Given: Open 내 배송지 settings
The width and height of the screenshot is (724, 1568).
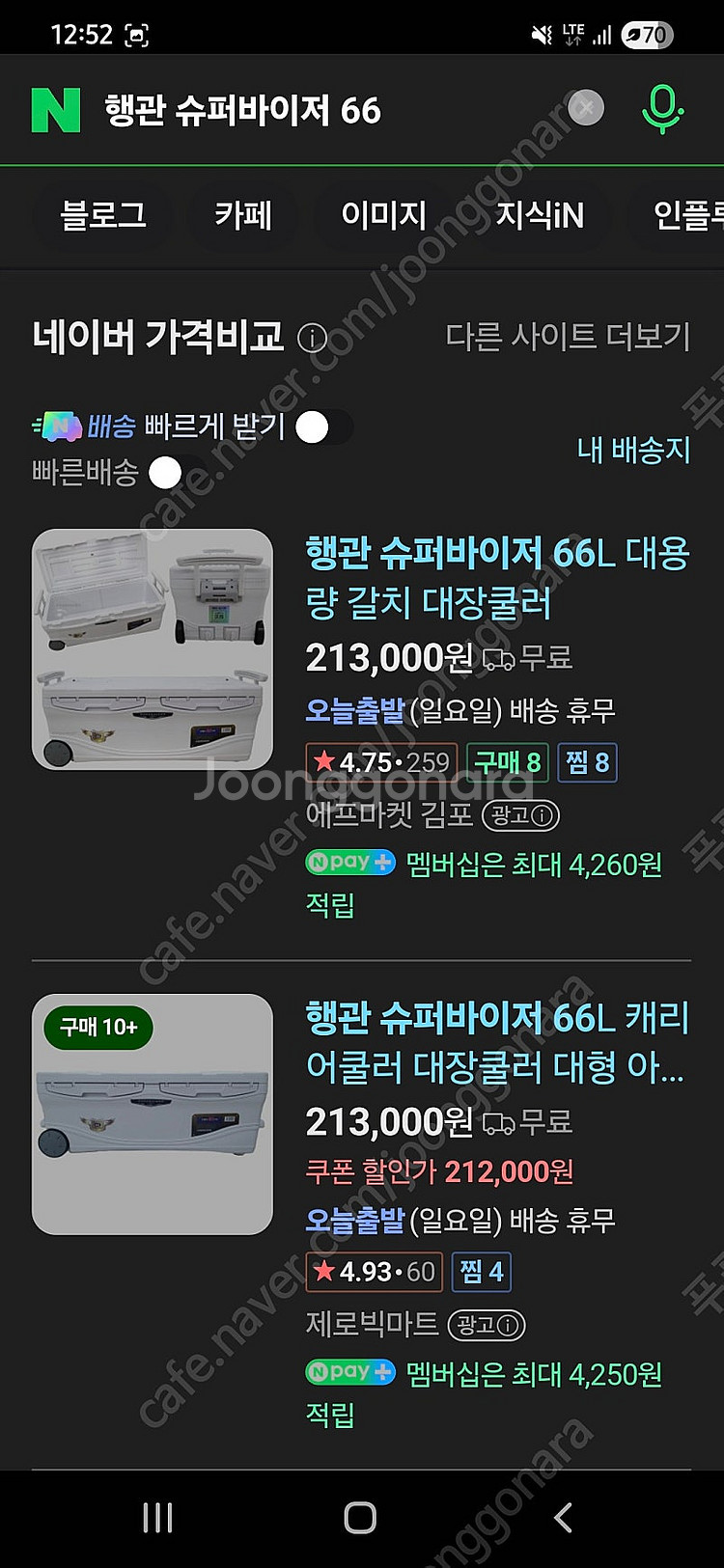Looking at the screenshot, I should [633, 450].
